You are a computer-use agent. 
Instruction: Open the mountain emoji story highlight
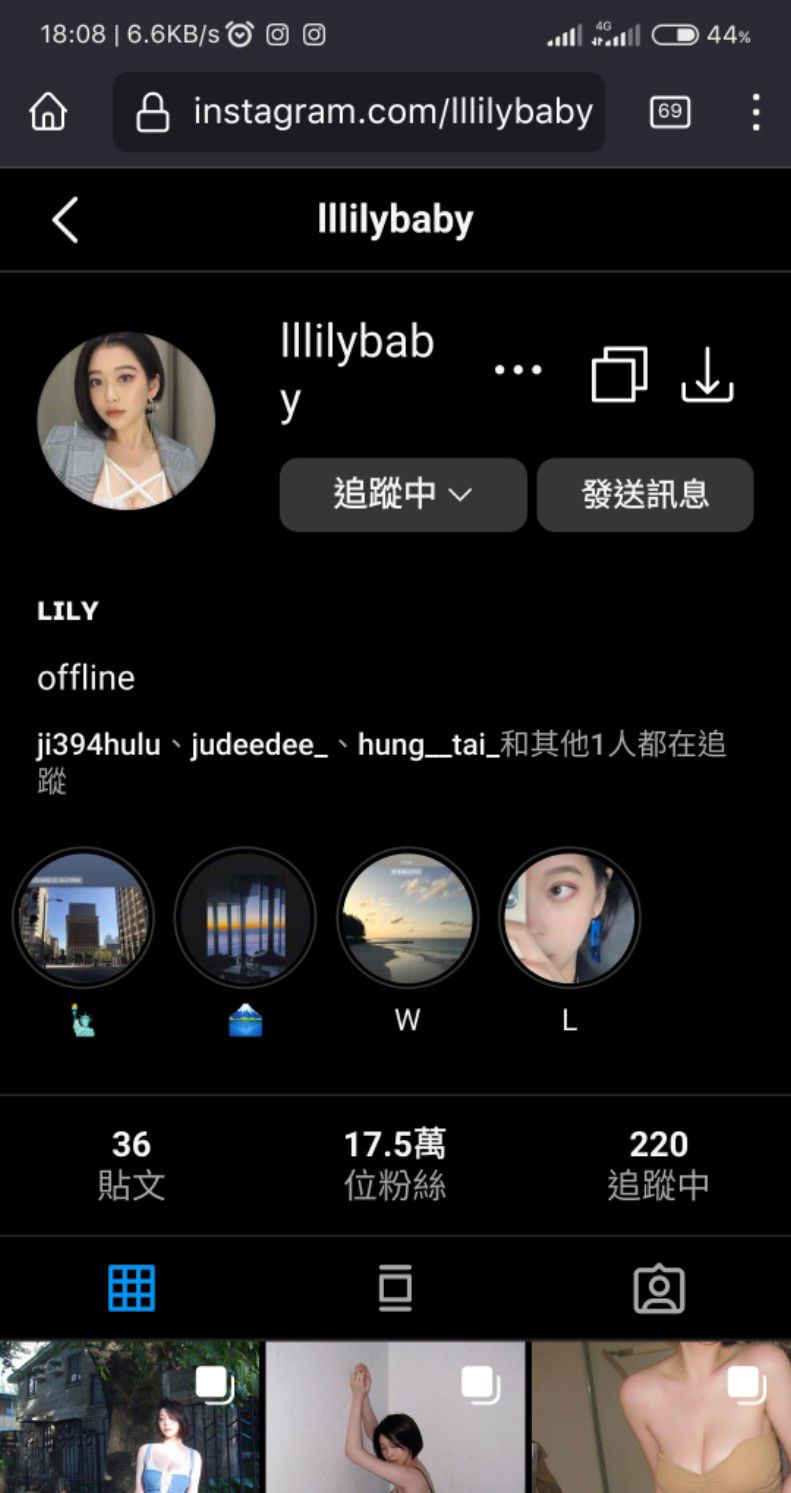point(245,918)
